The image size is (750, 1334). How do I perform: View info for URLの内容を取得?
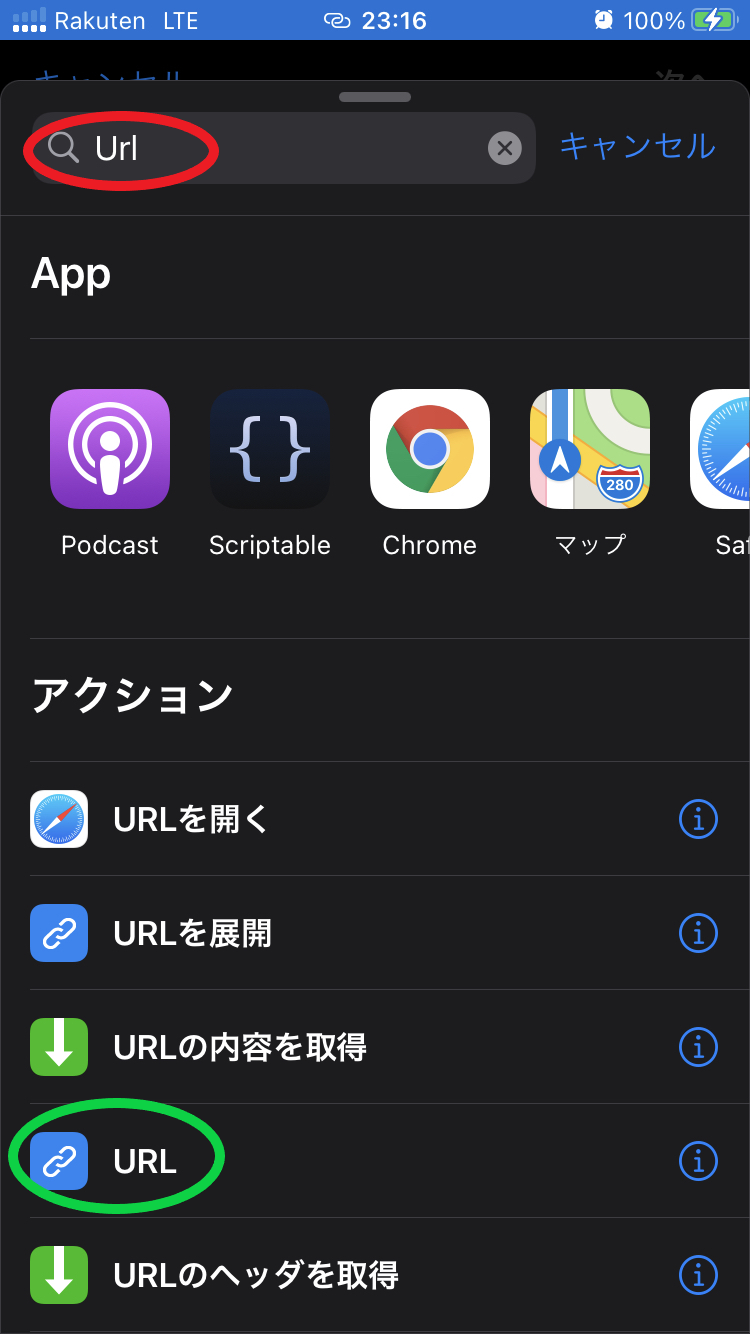point(698,1047)
